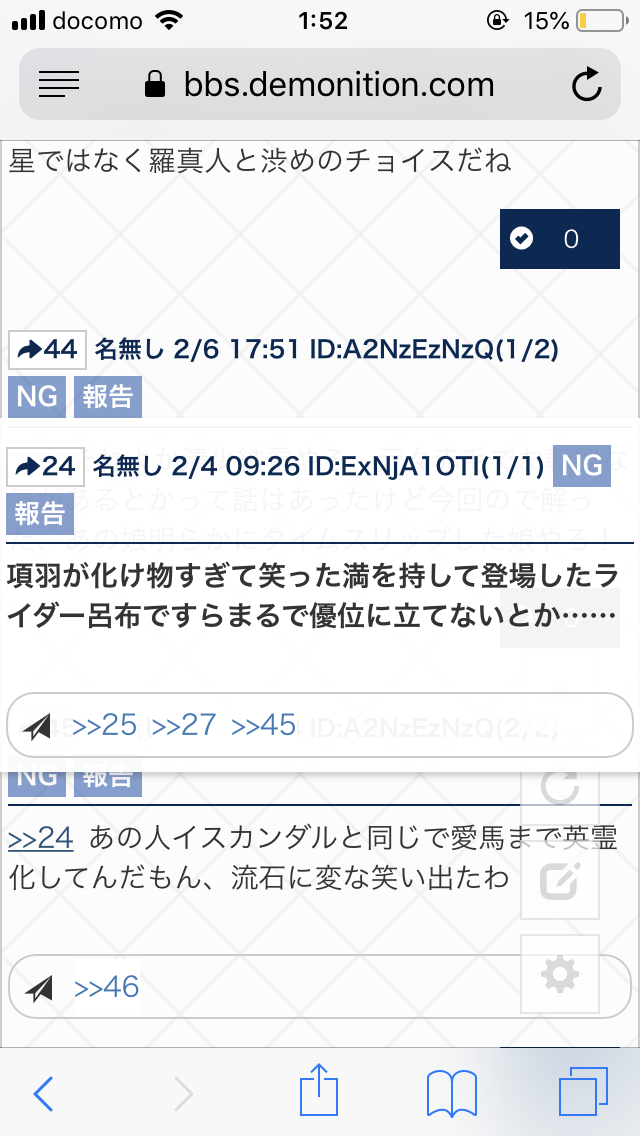Tap the floating write-post pencil button
Image resolution: width=640 pixels, height=1136 pixels.
coord(559,880)
